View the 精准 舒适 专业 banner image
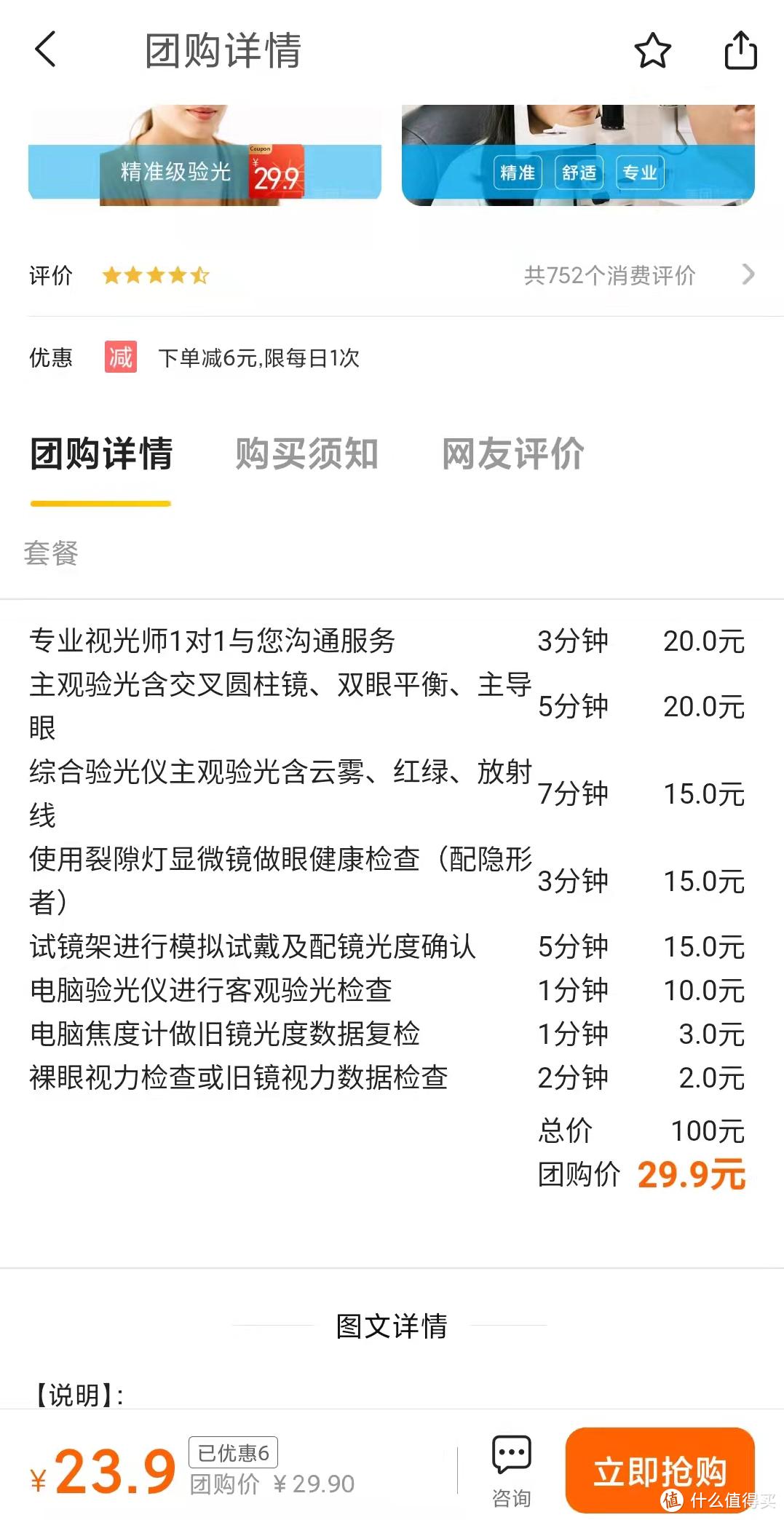This screenshot has height=1520, width=784. (x=578, y=155)
